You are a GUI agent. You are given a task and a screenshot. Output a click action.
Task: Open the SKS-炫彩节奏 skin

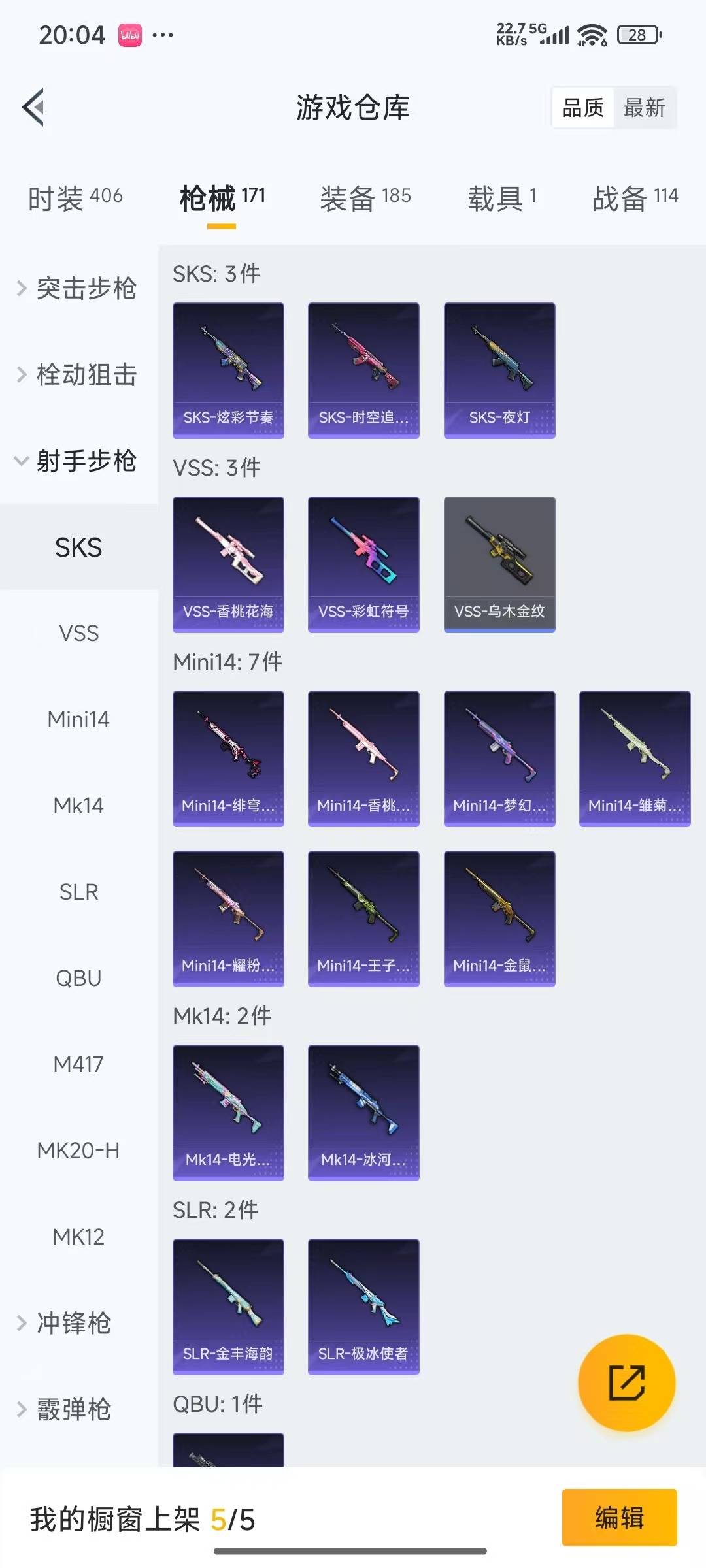228,370
